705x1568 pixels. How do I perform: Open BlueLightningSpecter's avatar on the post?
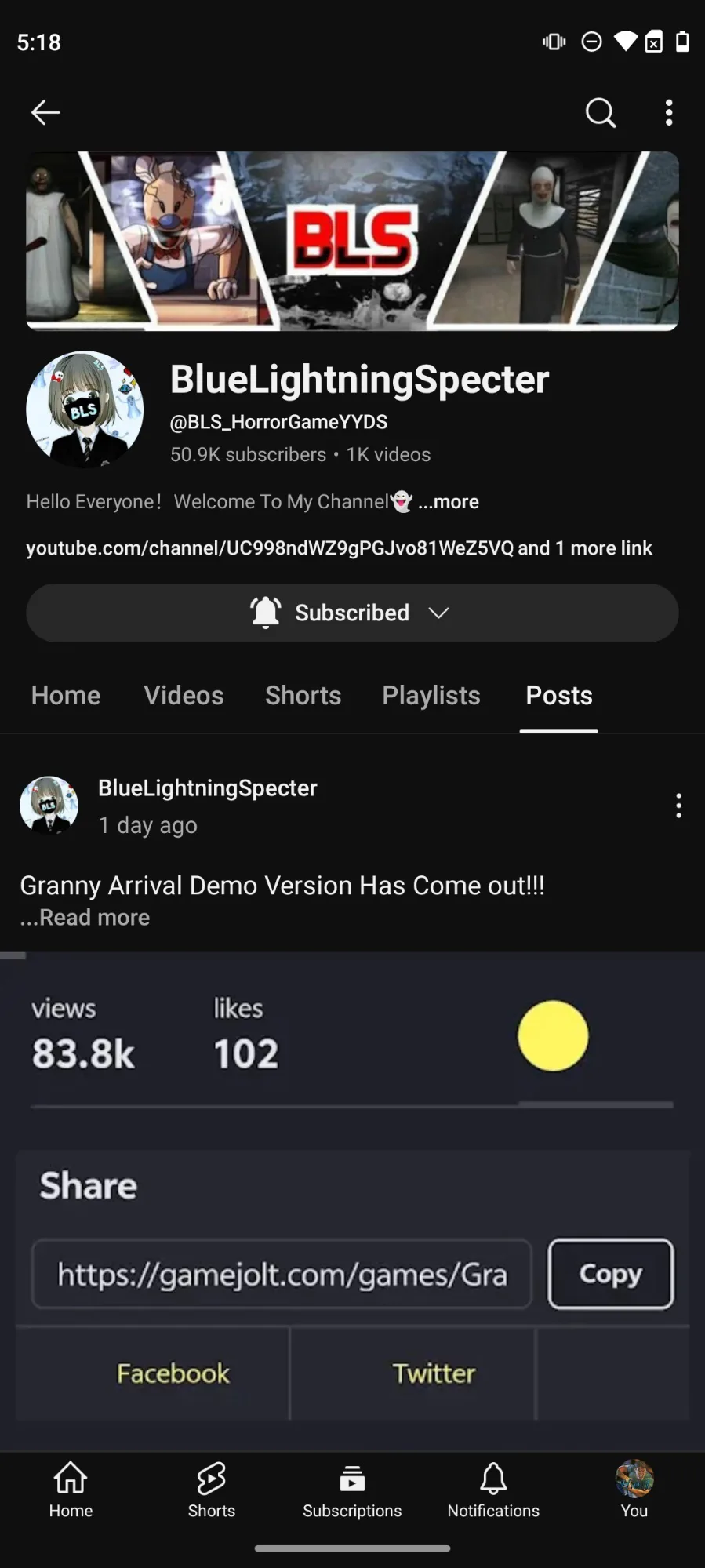(x=49, y=805)
